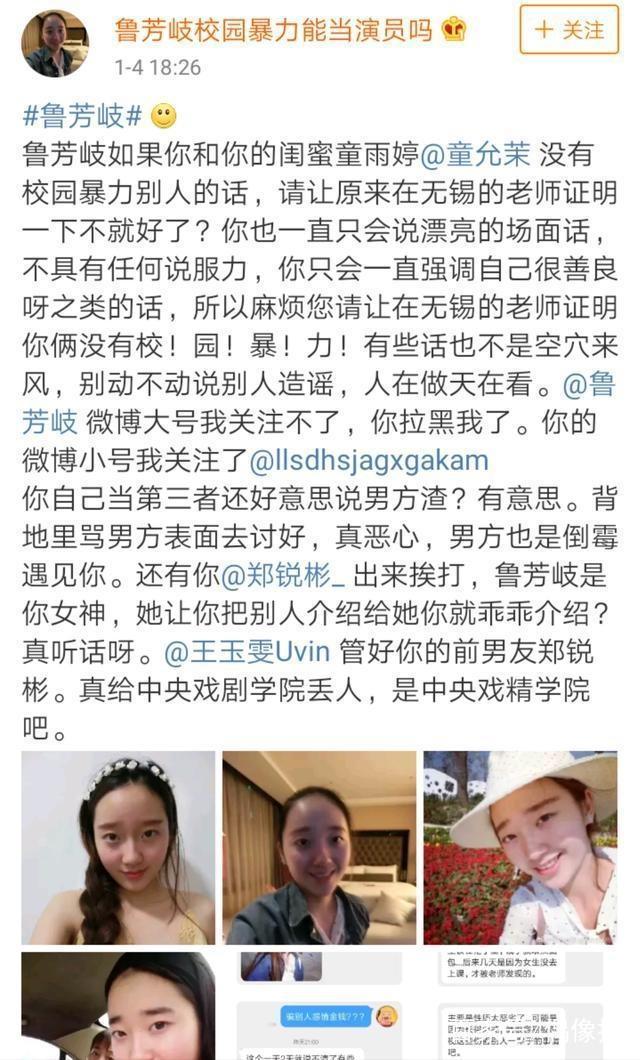The height and width of the screenshot is (1060, 640).
Task: Open the poster's profile avatar
Action: coord(55,43)
